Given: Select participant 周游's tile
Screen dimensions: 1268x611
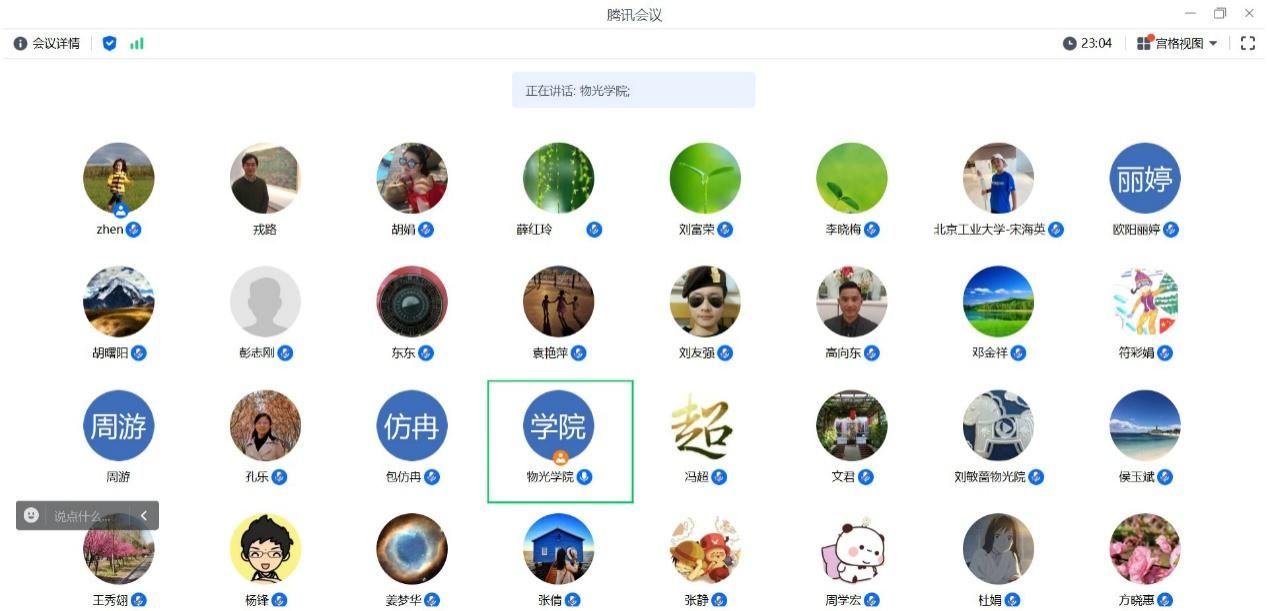Looking at the screenshot, I should (x=119, y=426).
